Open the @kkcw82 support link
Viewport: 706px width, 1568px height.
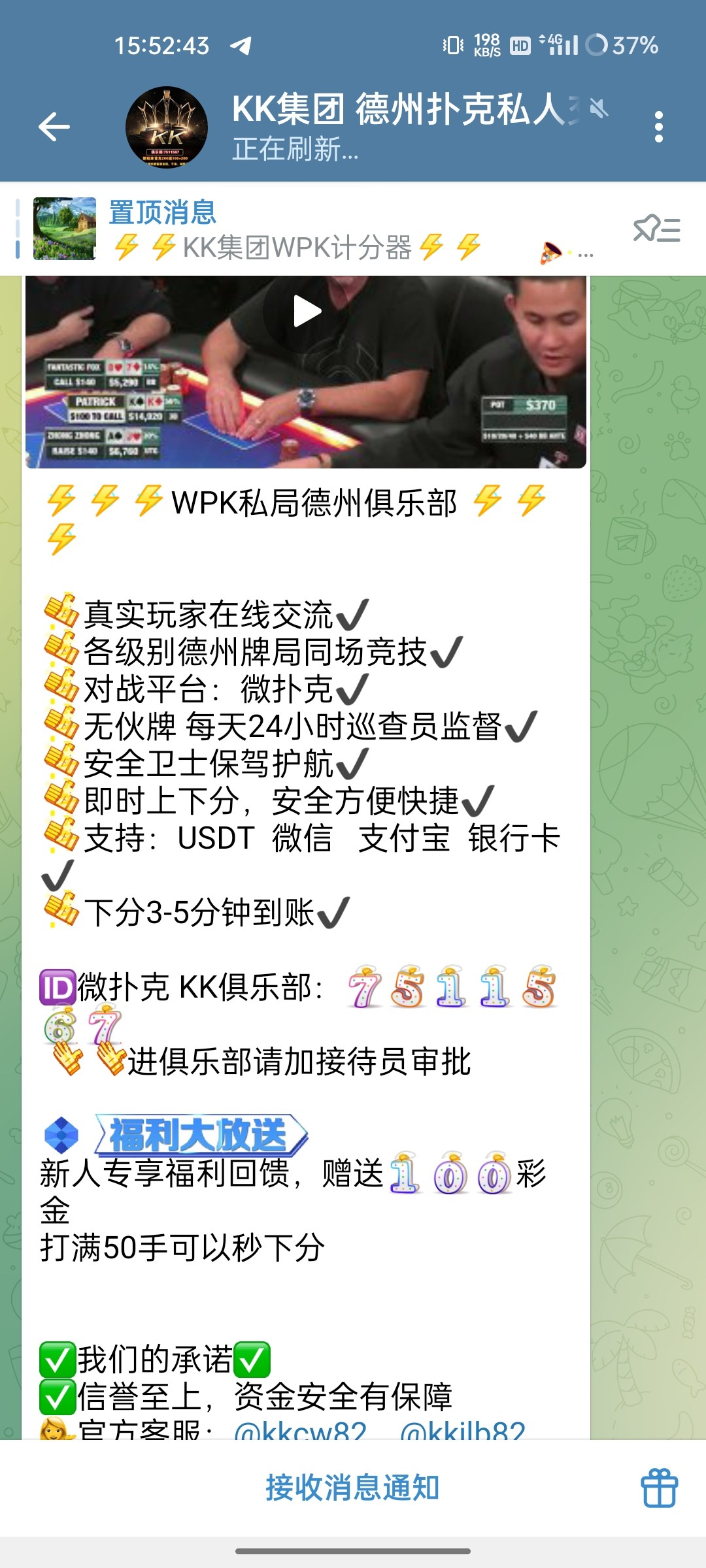[301, 1431]
